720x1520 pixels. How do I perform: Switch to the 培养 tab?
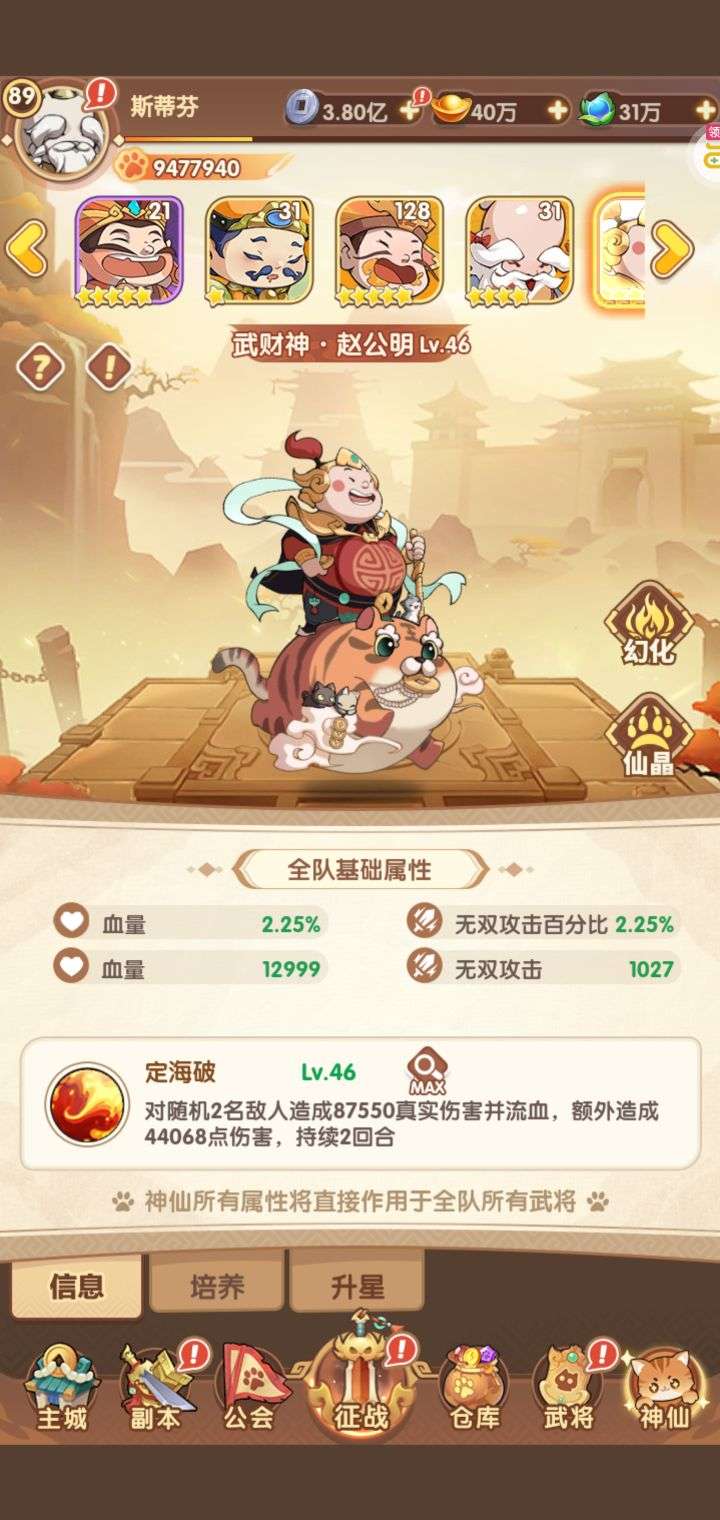(217, 1286)
